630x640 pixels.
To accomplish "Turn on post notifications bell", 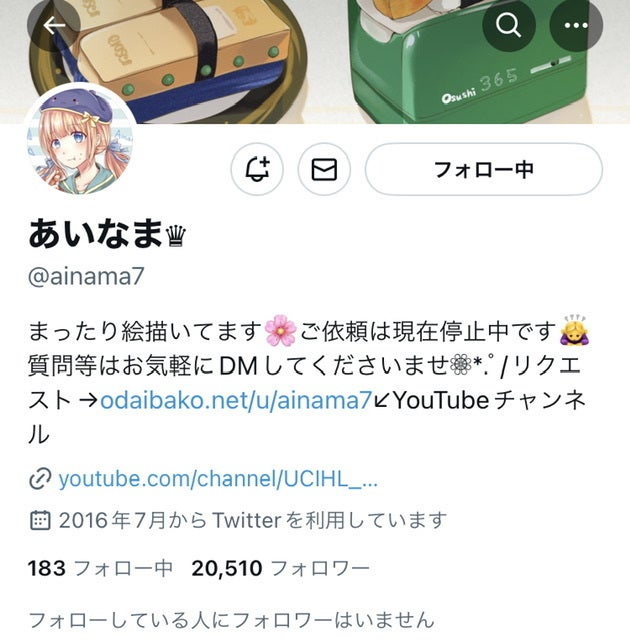I will tap(258, 169).
